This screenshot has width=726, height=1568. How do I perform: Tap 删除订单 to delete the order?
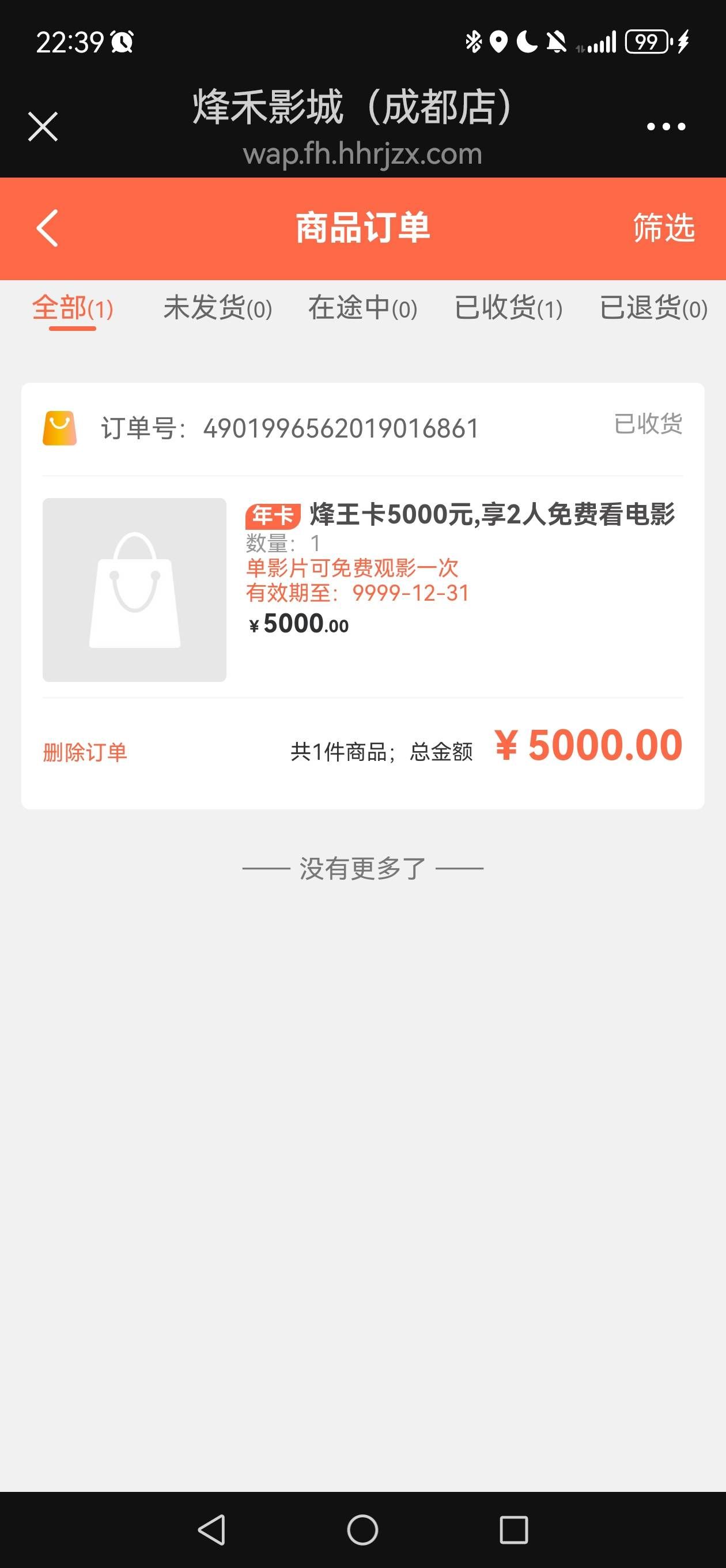[x=85, y=752]
